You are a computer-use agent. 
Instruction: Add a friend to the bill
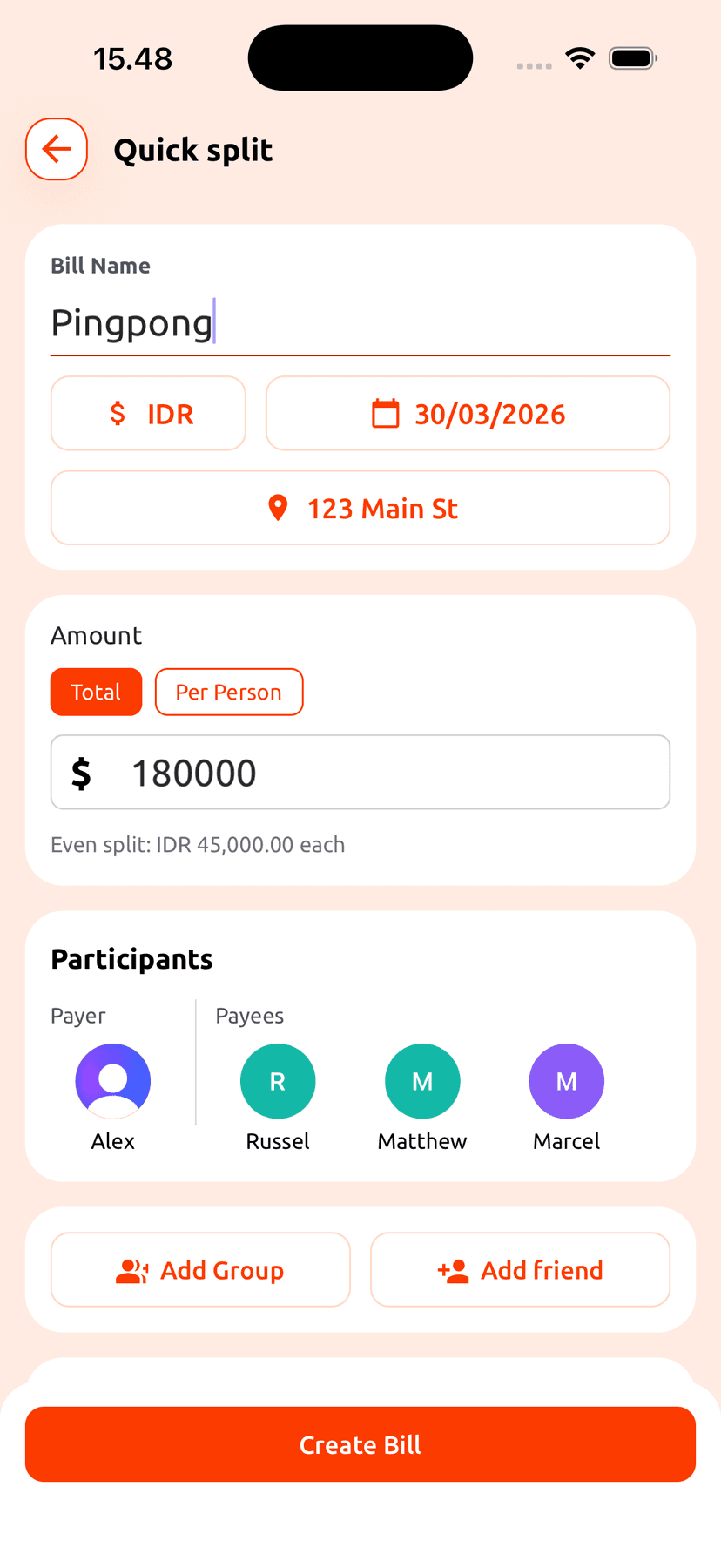point(520,1270)
